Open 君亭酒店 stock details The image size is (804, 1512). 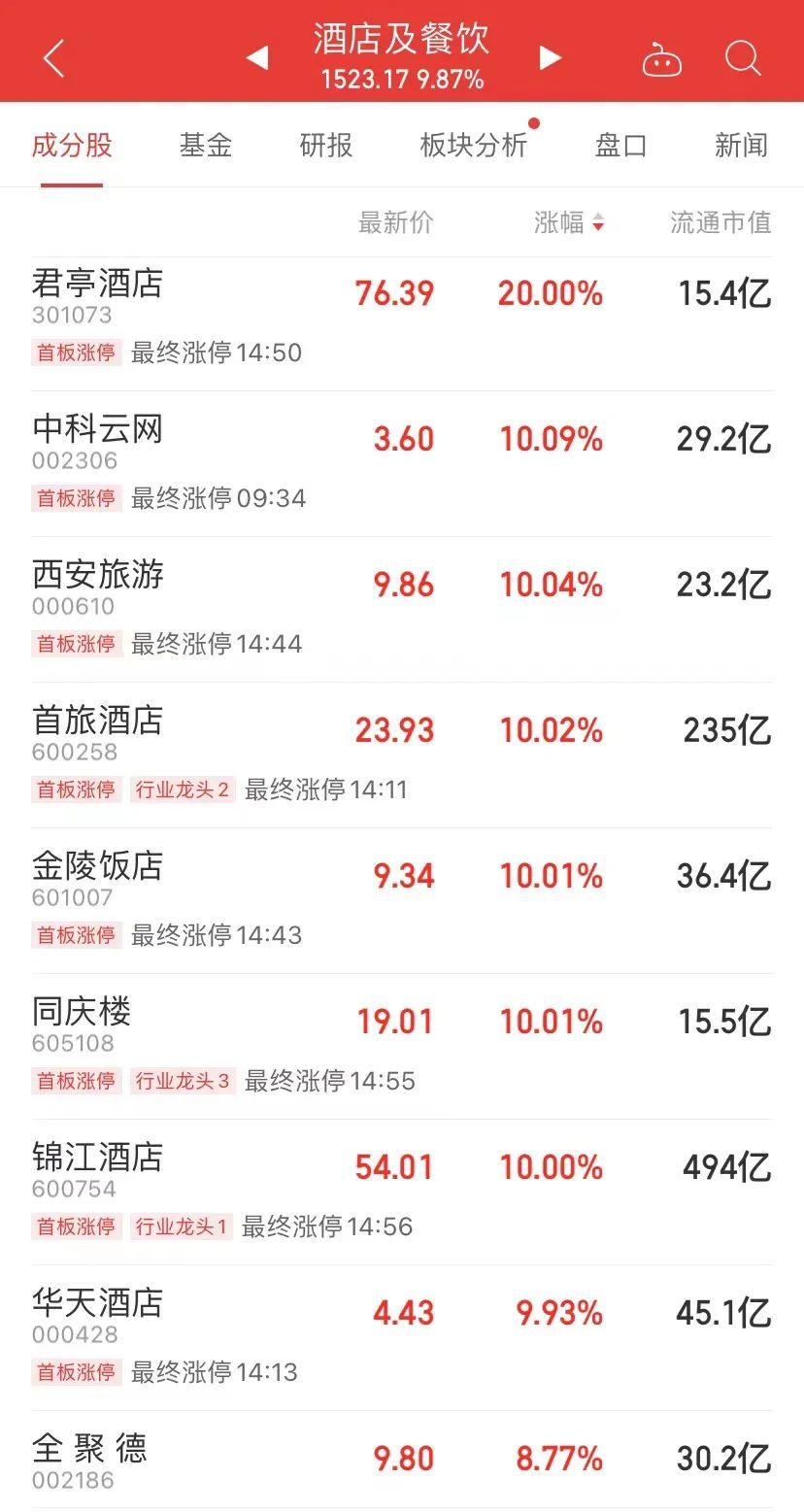coord(98,284)
